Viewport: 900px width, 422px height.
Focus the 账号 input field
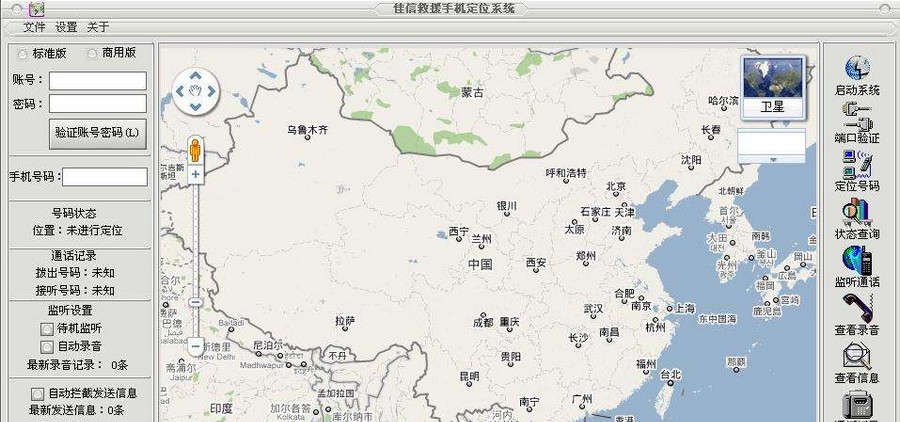98,80
